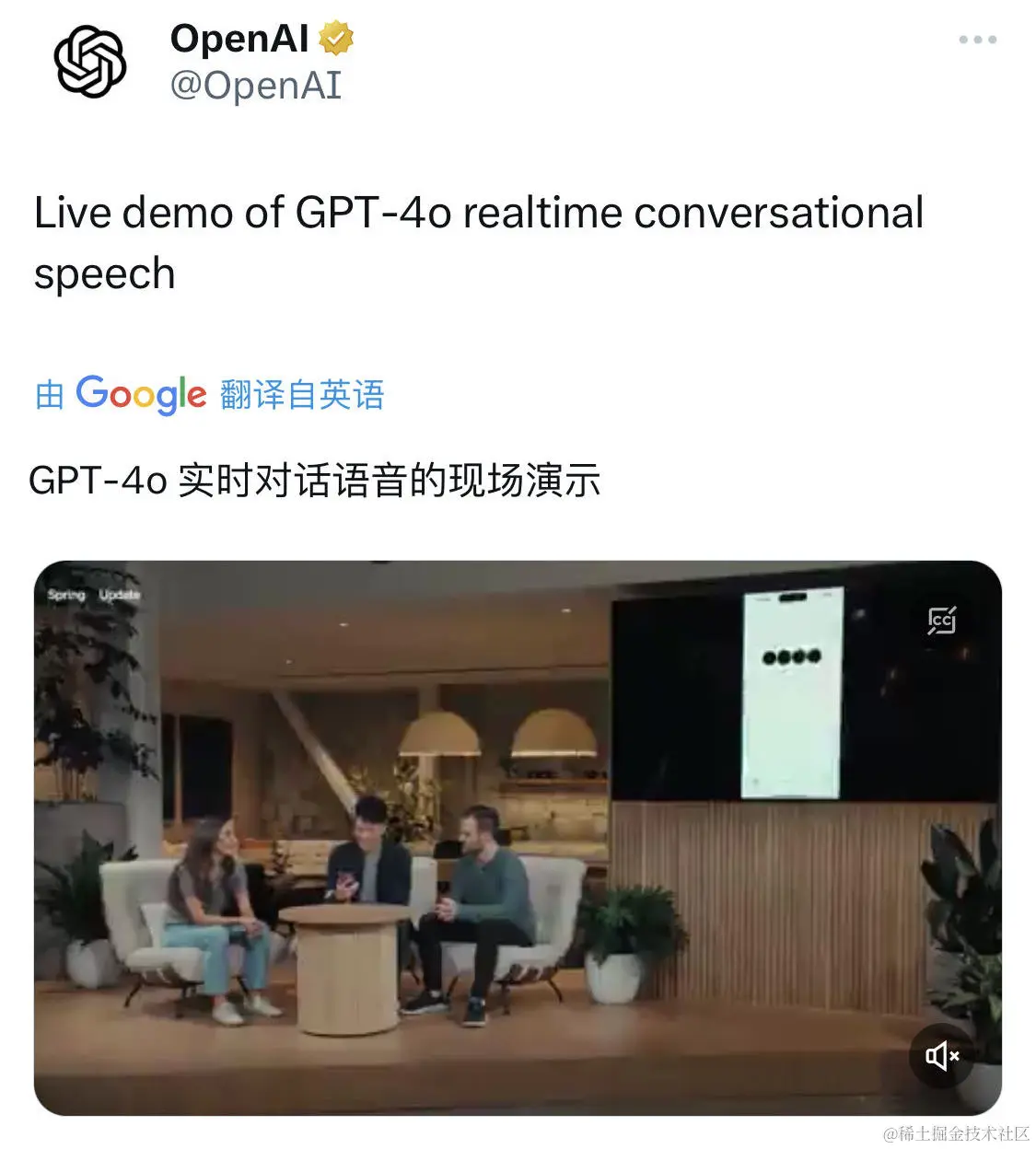
Task: Tap the Google translated-from-English link
Action: click(209, 394)
